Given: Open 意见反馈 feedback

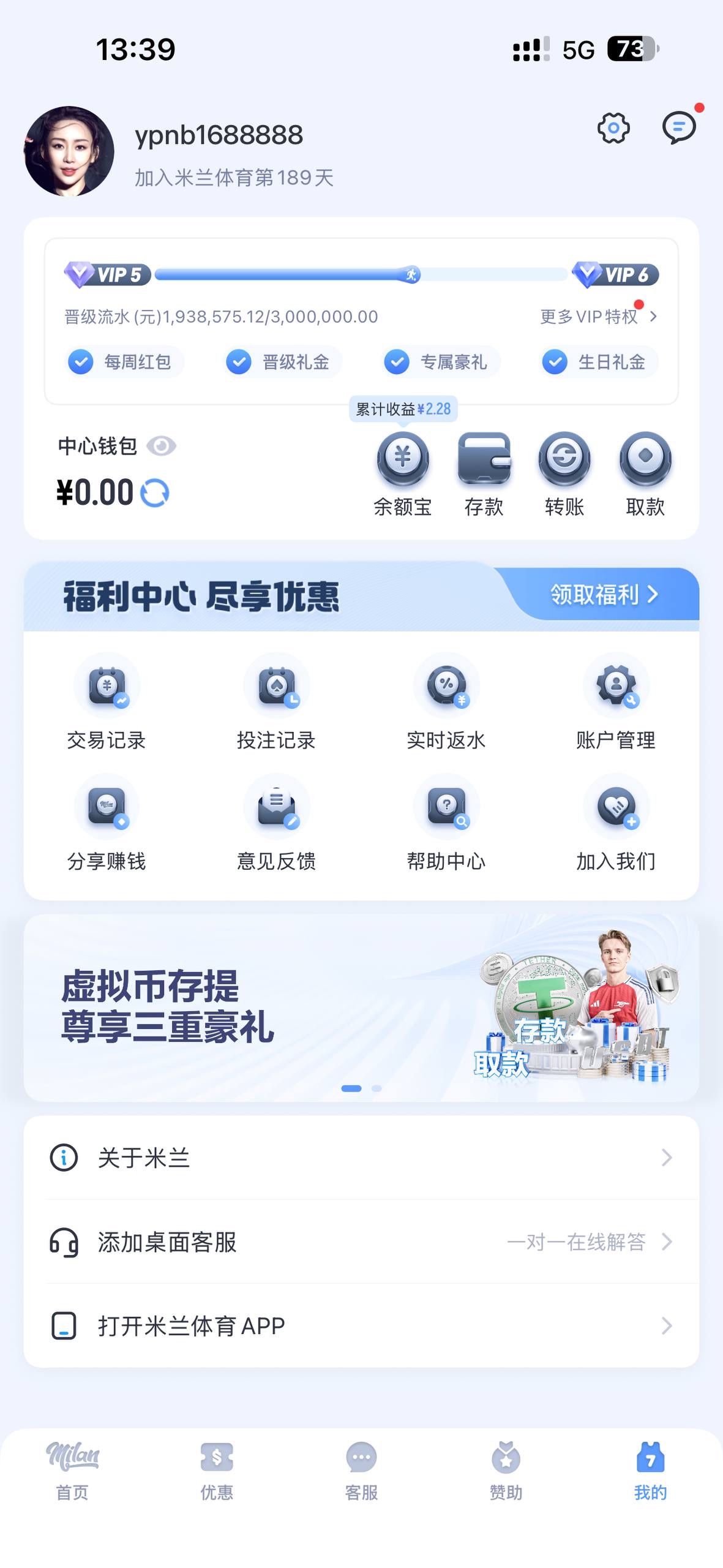Looking at the screenshot, I should 277,824.
